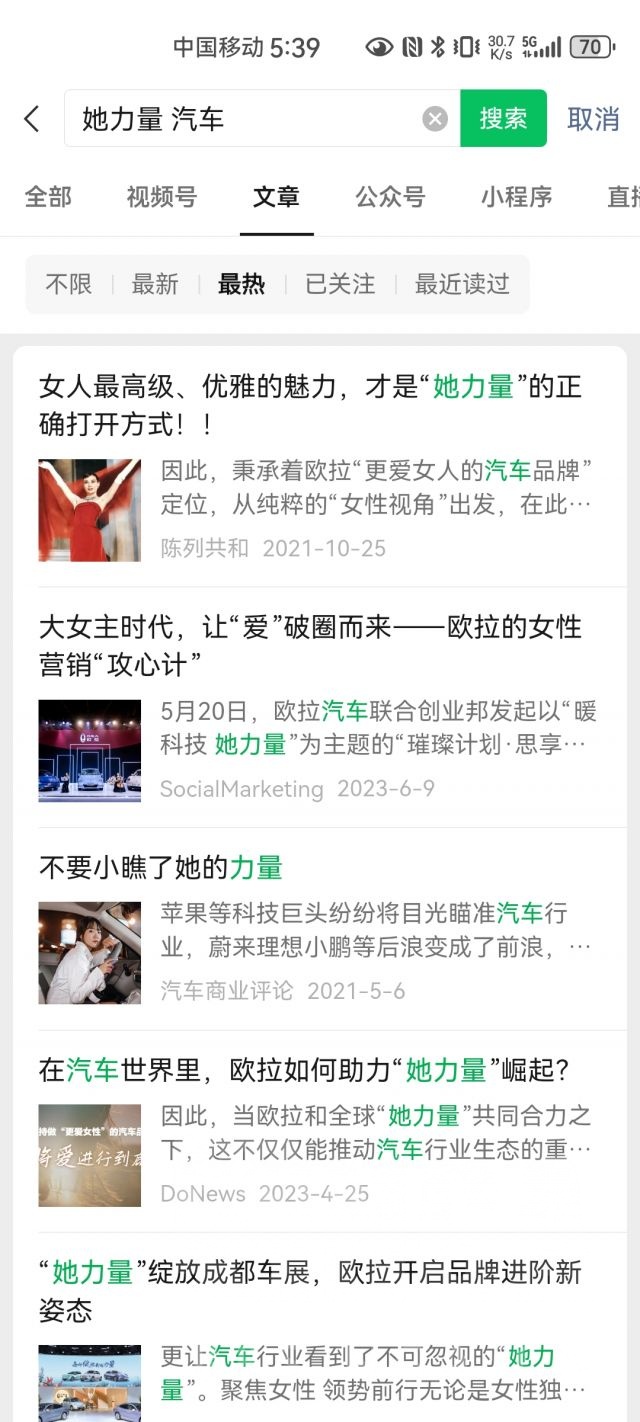The width and height of the screenshot is (640, 1422).
Task: Cancel the search with 取消
Action: coord(593,119)
